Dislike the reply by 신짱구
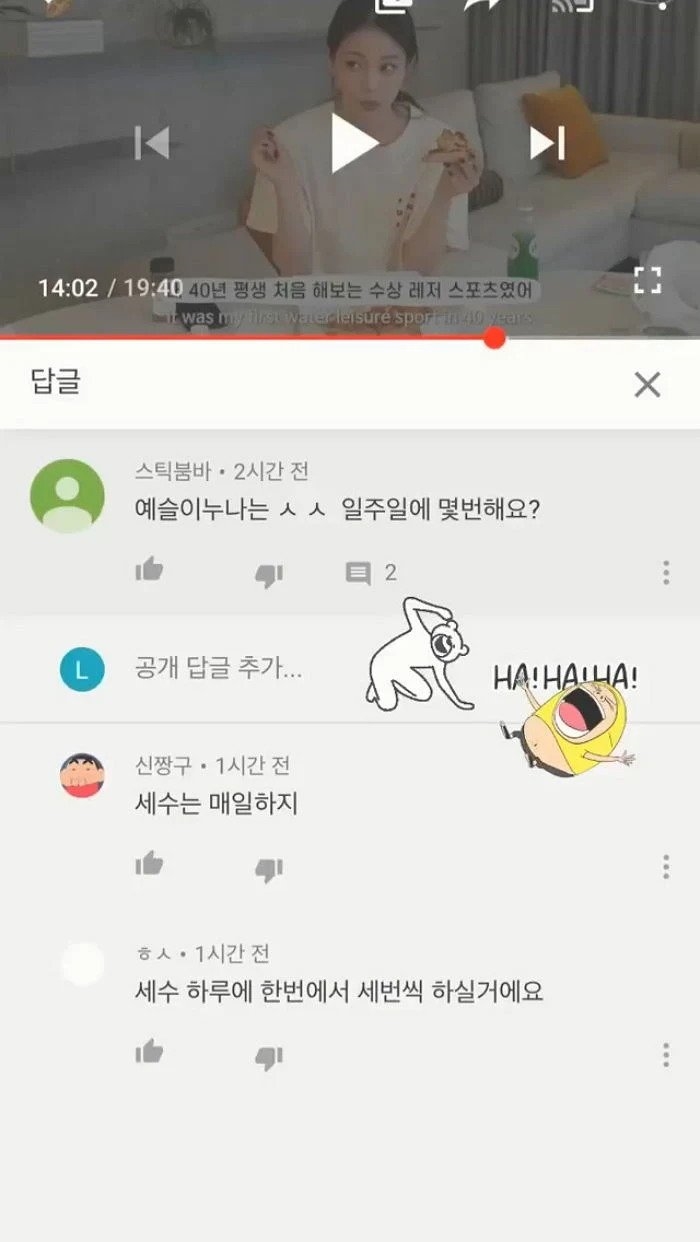 (268, 868)
